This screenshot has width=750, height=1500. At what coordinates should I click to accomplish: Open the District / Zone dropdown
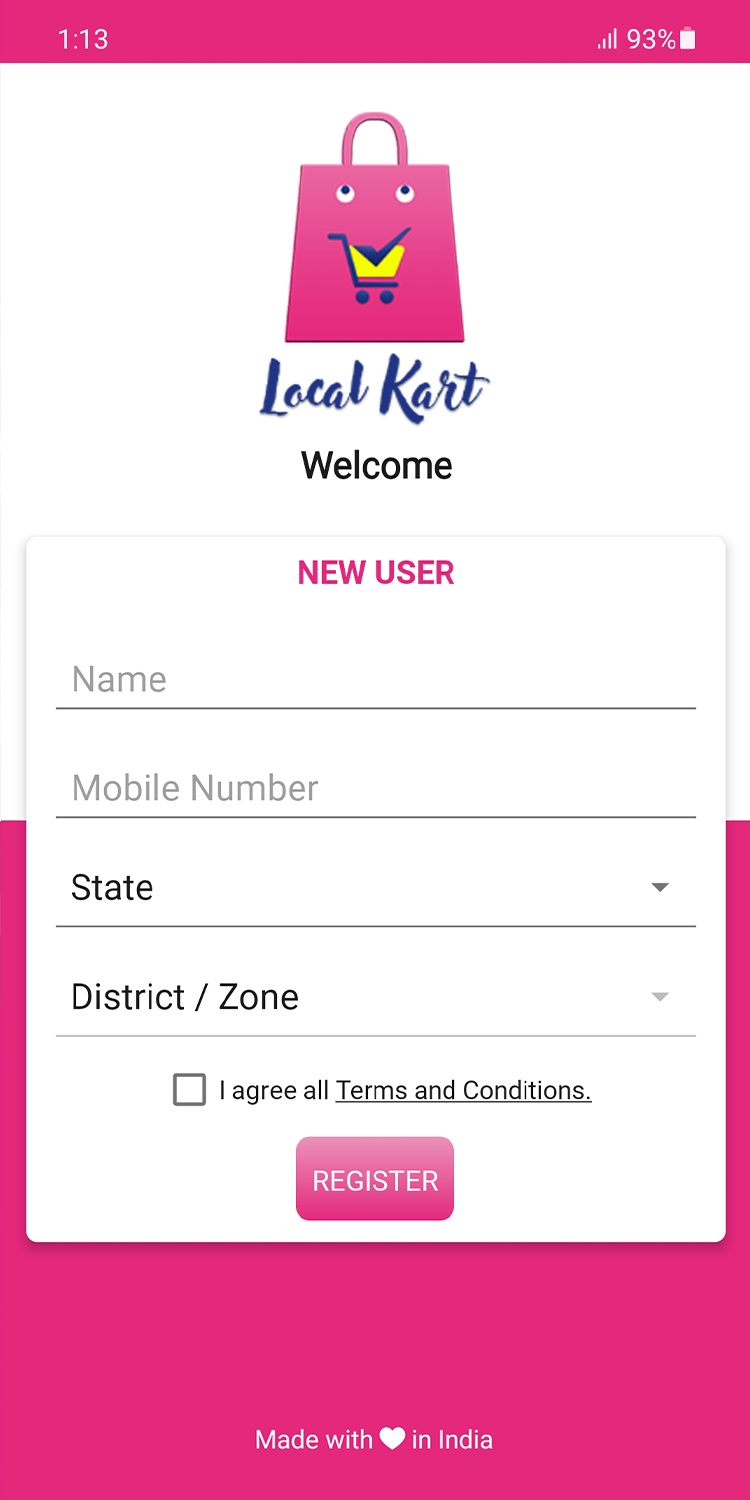[x=375, y=997]
